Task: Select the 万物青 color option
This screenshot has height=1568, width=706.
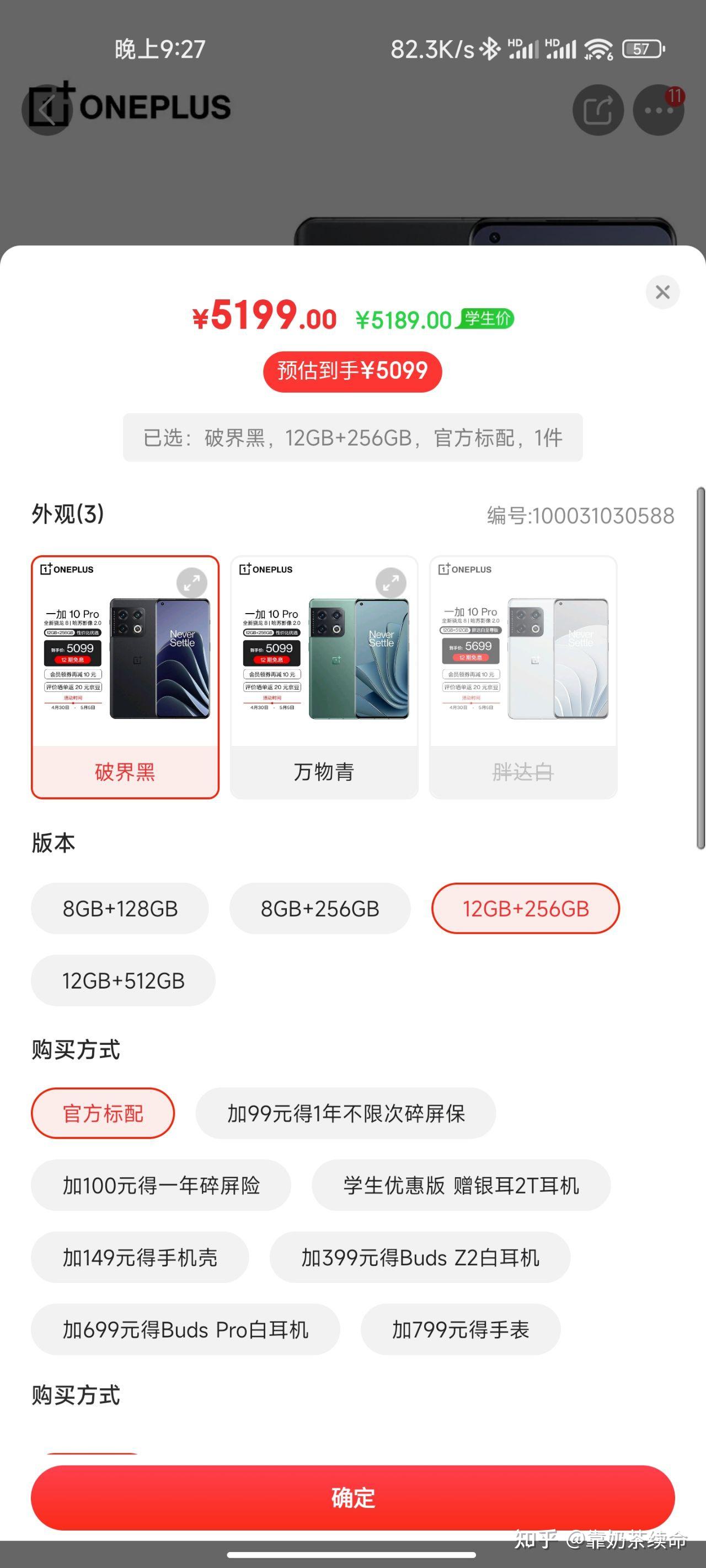Action: point(324,677)
